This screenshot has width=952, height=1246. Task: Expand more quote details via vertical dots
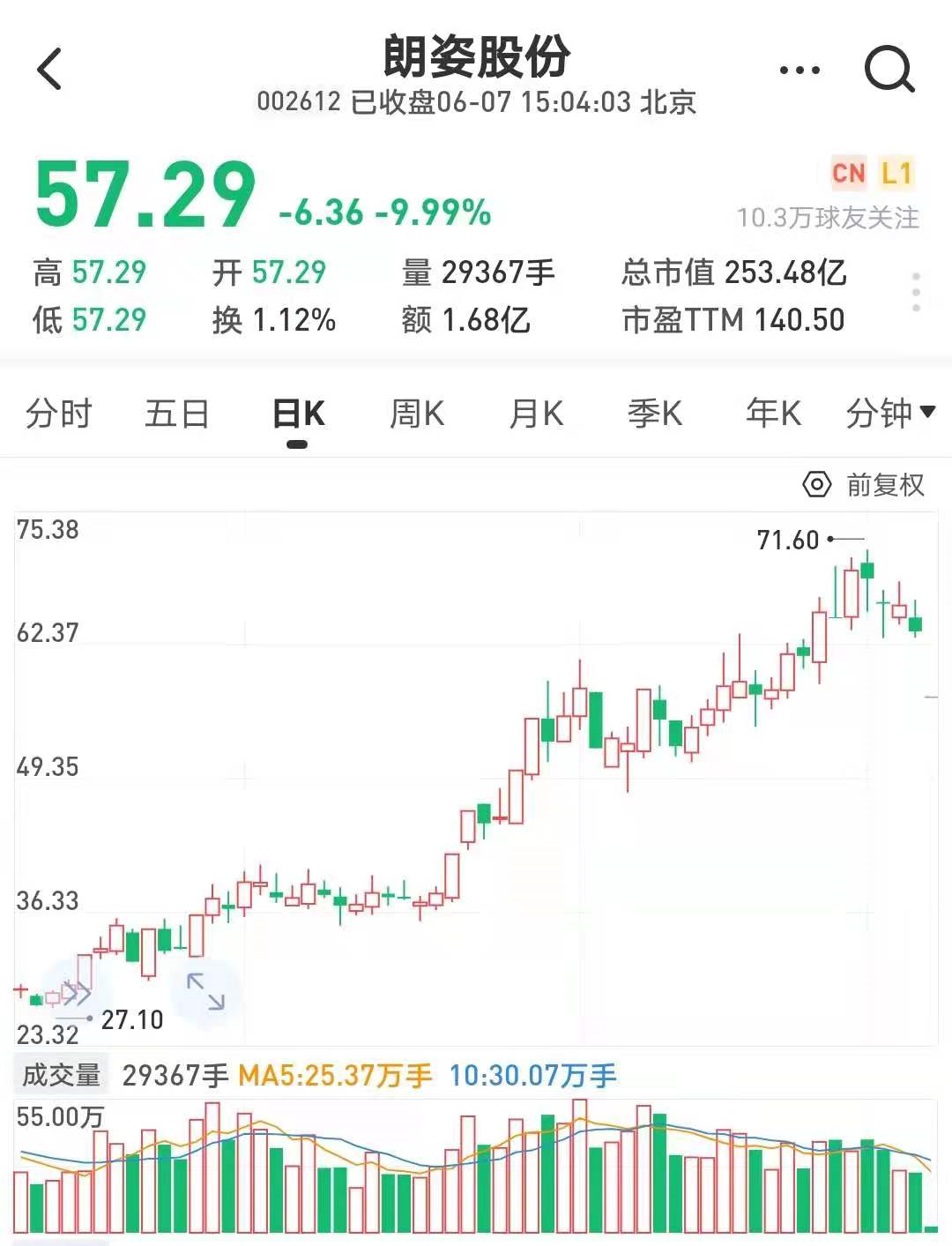pyautogui.click(x=917, y=292)
